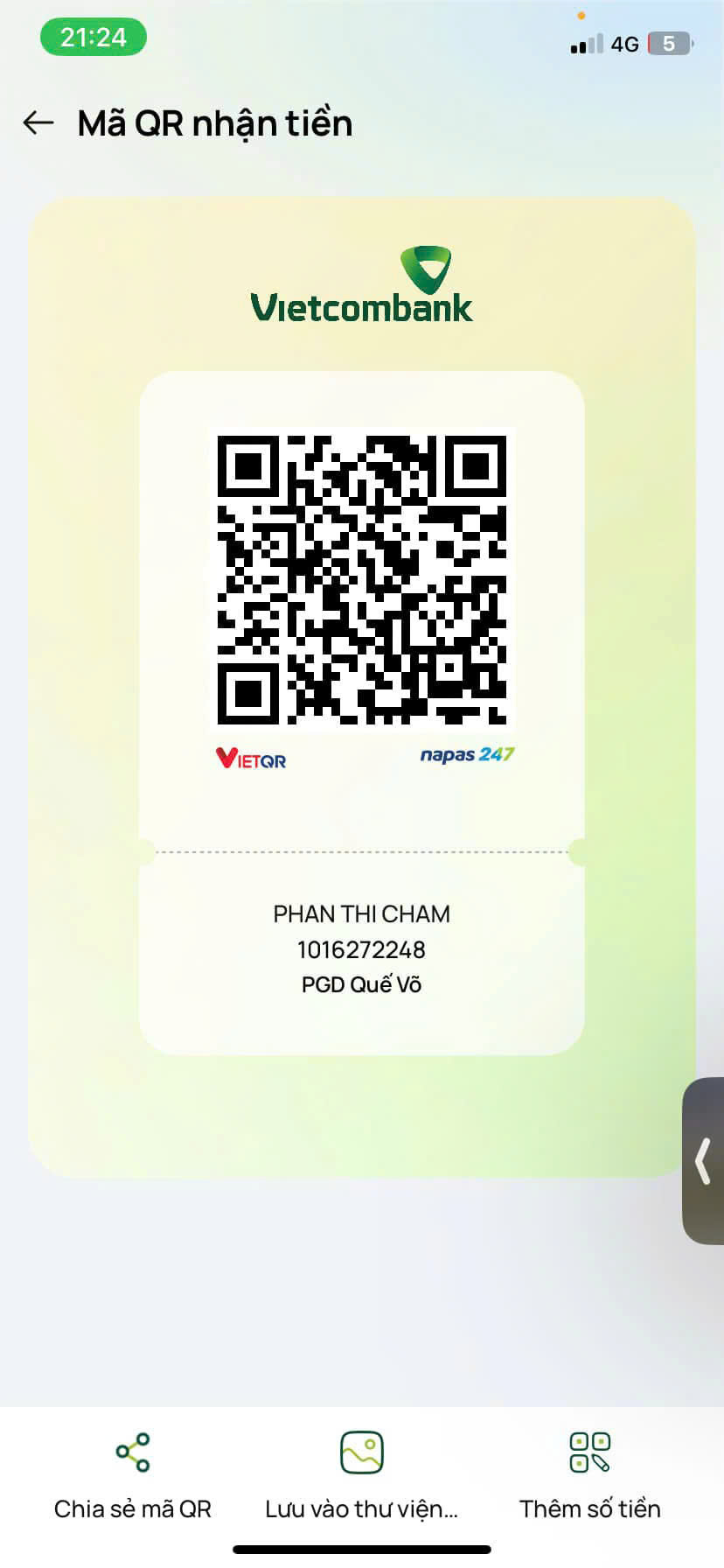Screen dimensions: 724x1568
Task: Add an amount with Thêm số tiền
Action: tap(589, 1475)
